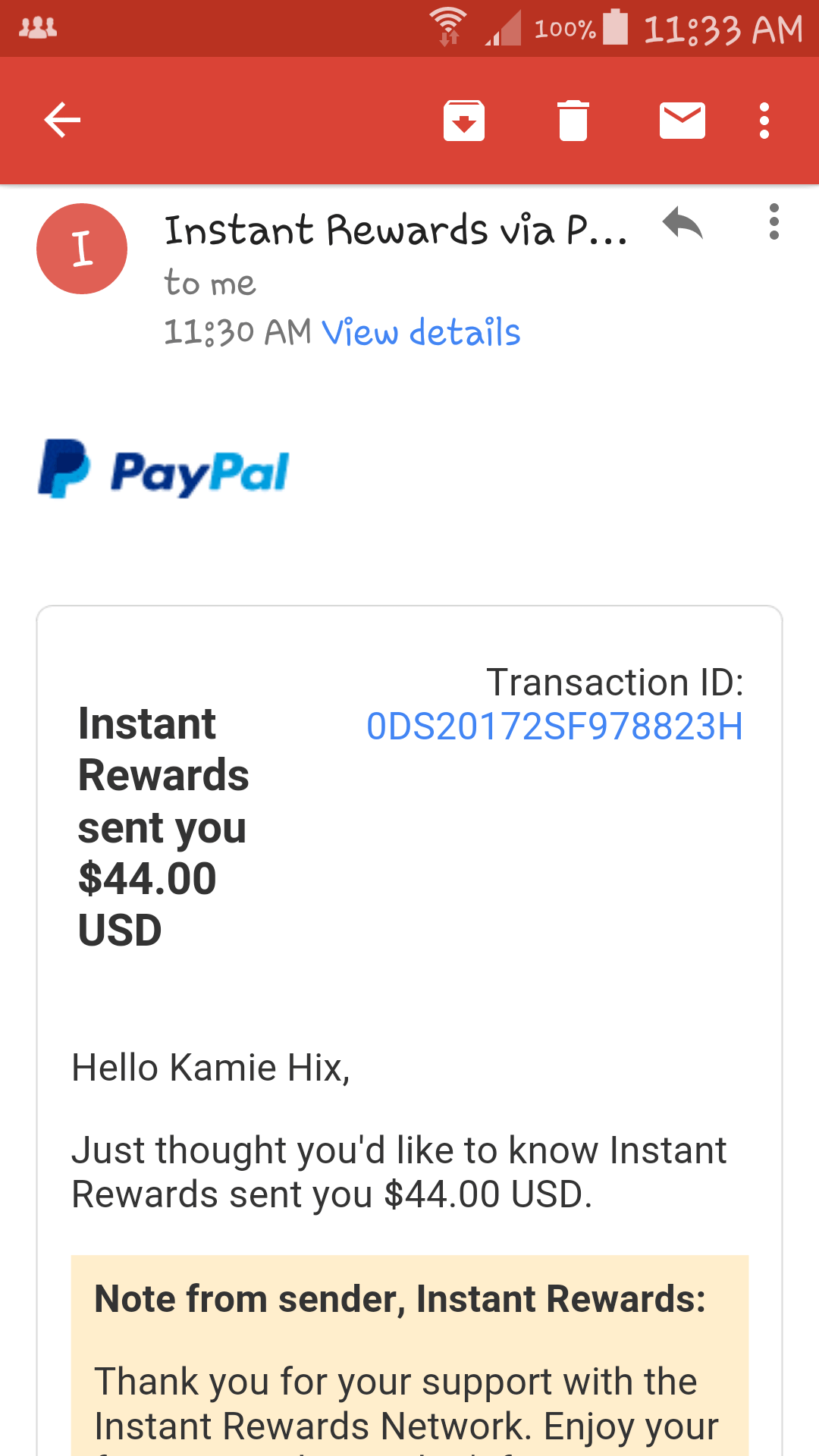The width and height of the screenshot is (819, 1456).
Task: Reply to Instant Rewards email
Action: pyautogui.click(x=682, y=224)
